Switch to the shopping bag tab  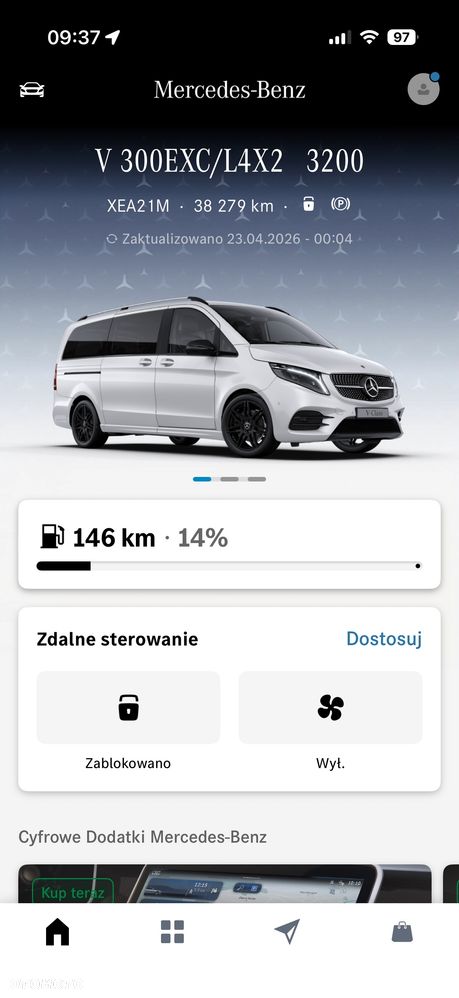click(402, 932)
